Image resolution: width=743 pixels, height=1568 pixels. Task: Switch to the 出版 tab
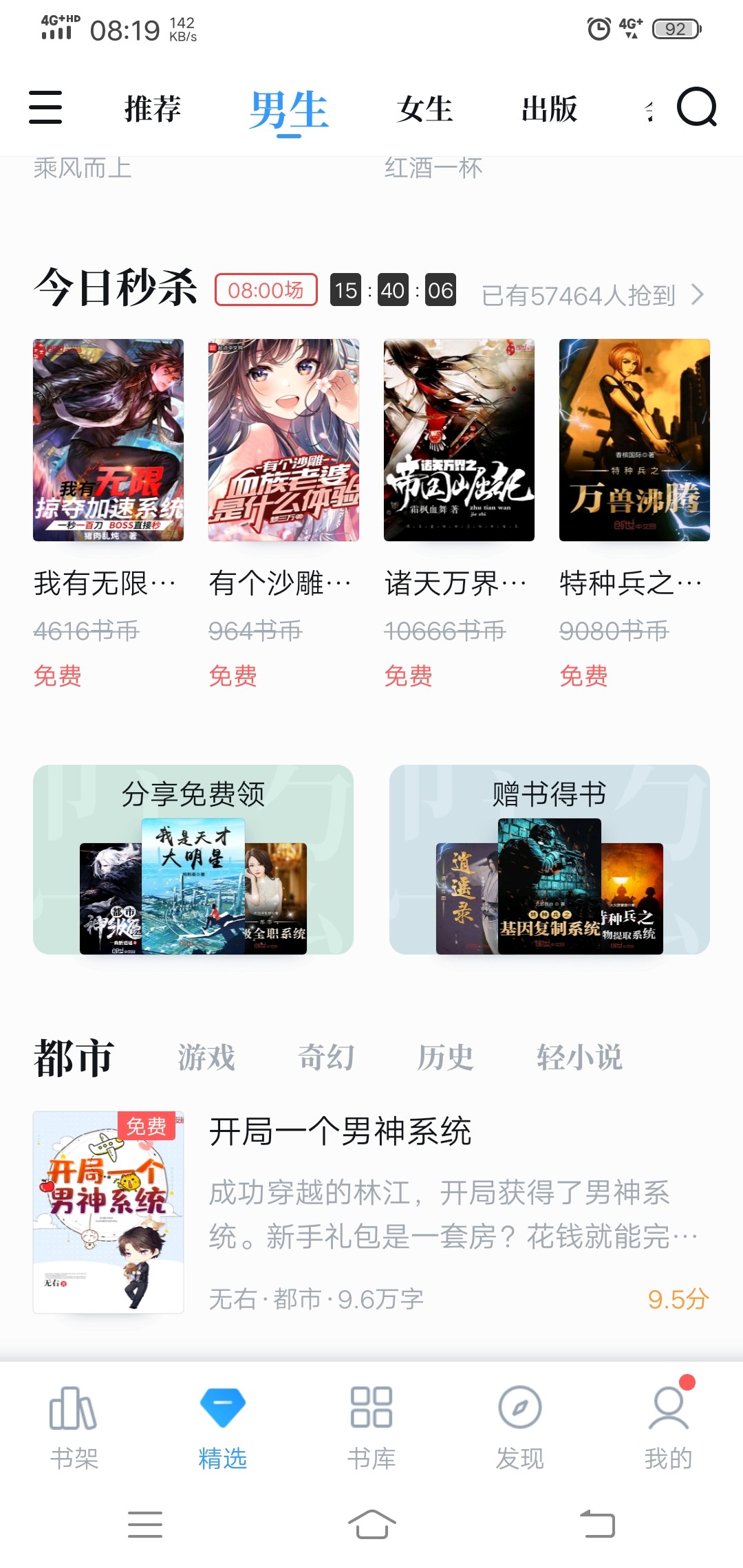[x=549, y=109]
